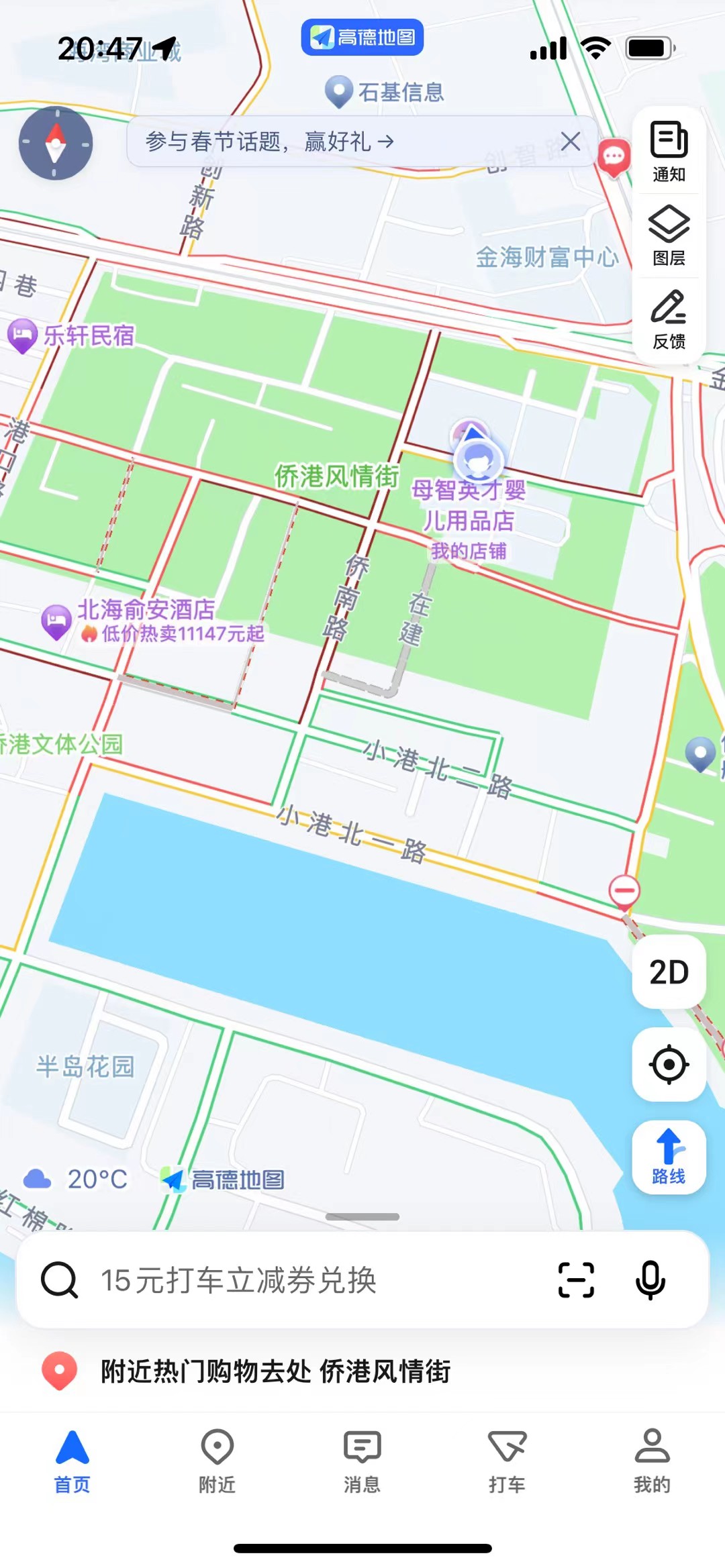Start voice search with microphone

650,1280
